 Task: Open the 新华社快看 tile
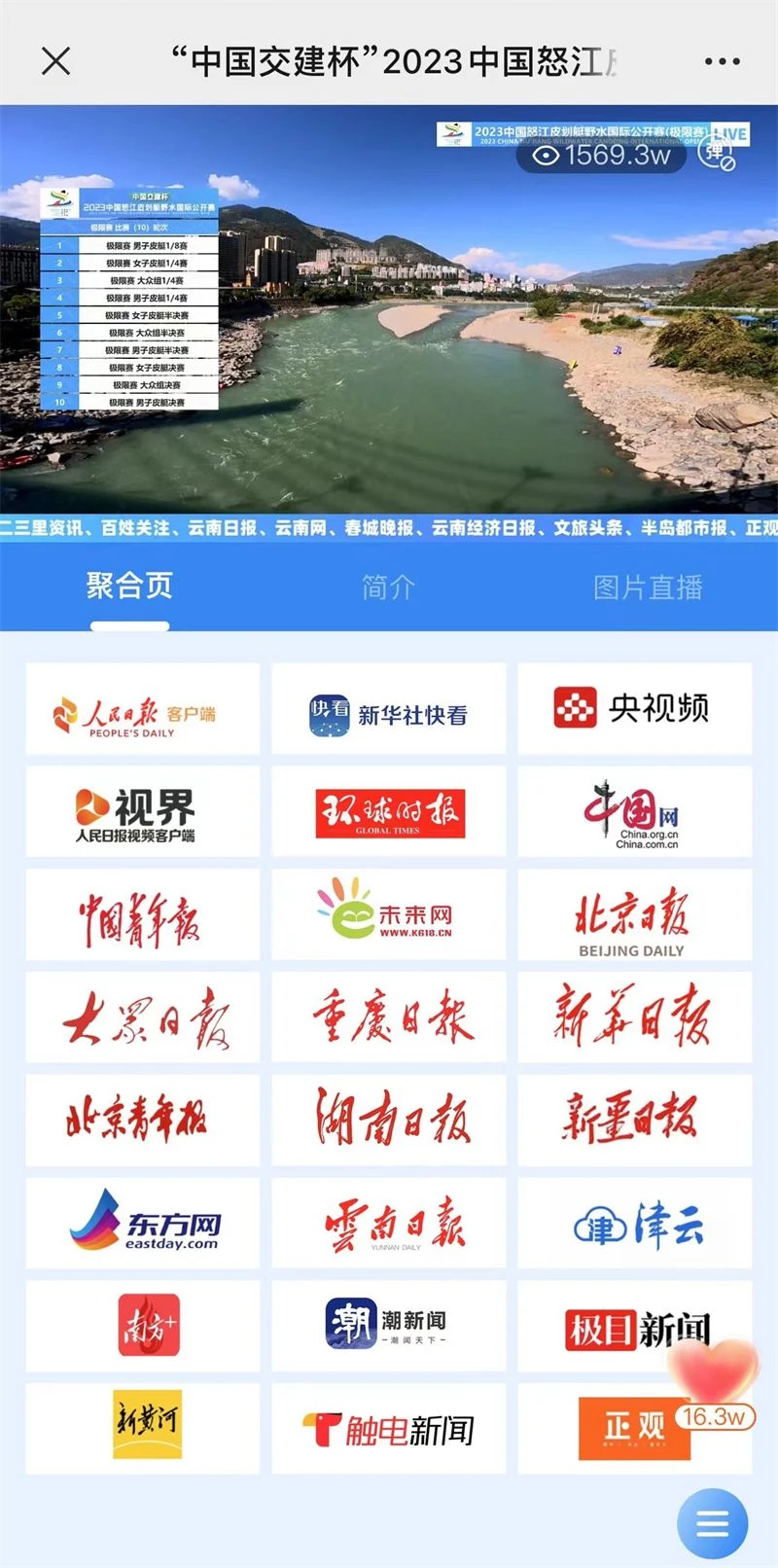389,709
